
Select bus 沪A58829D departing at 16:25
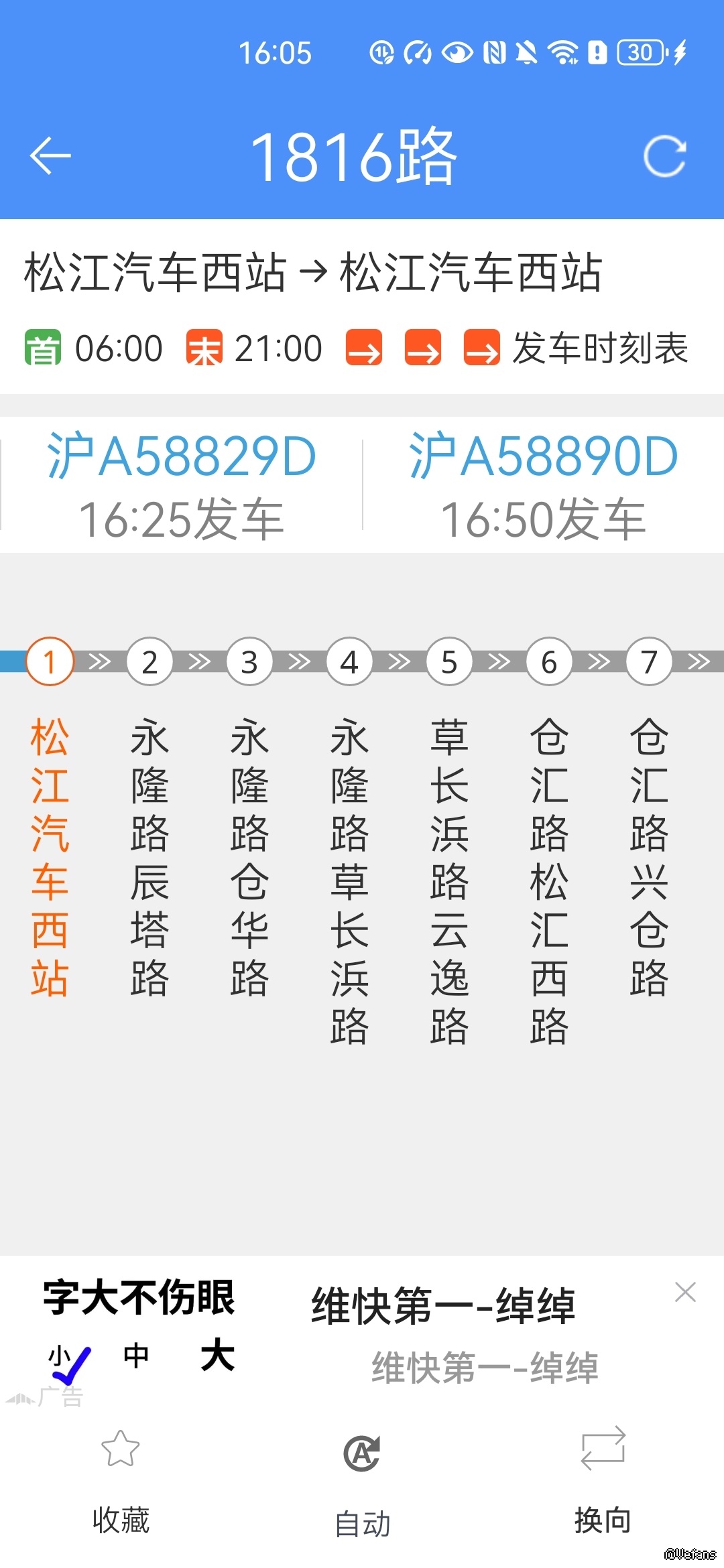click(x=181, y=485)
